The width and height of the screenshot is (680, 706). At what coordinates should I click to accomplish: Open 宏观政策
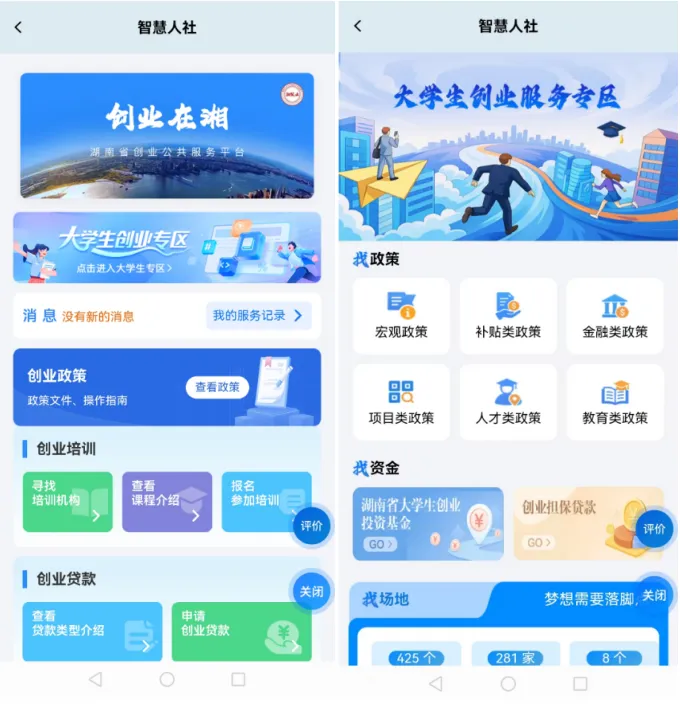click(x=401, y=316)
